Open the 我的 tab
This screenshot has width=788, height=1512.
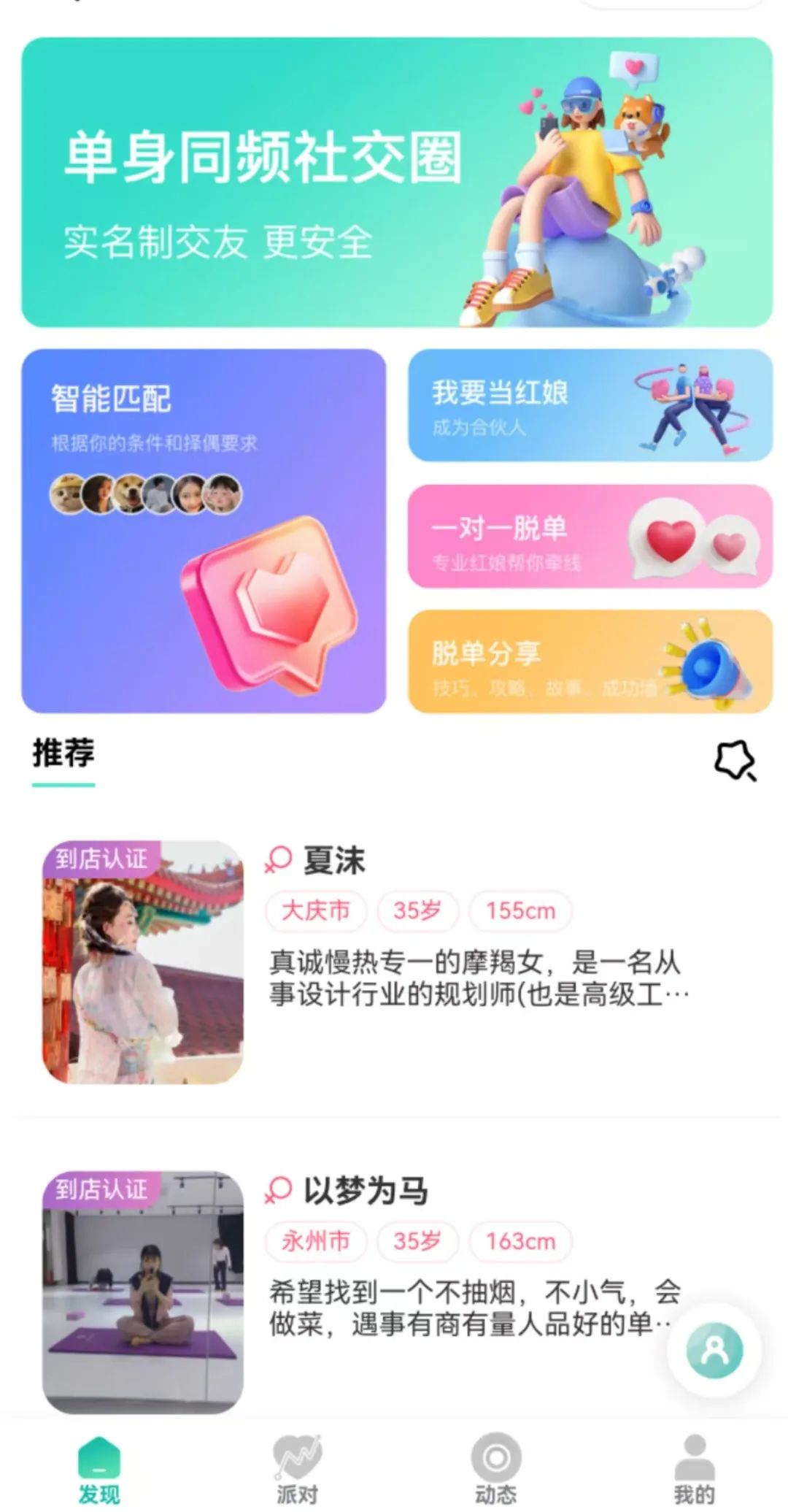[x=694, y=1469]
